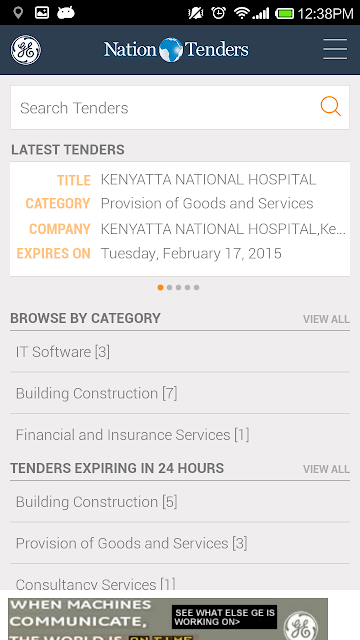The width and height of the screenshot is (360, 640).
Task: View all under Browse by Category
Action: point(326,319)
